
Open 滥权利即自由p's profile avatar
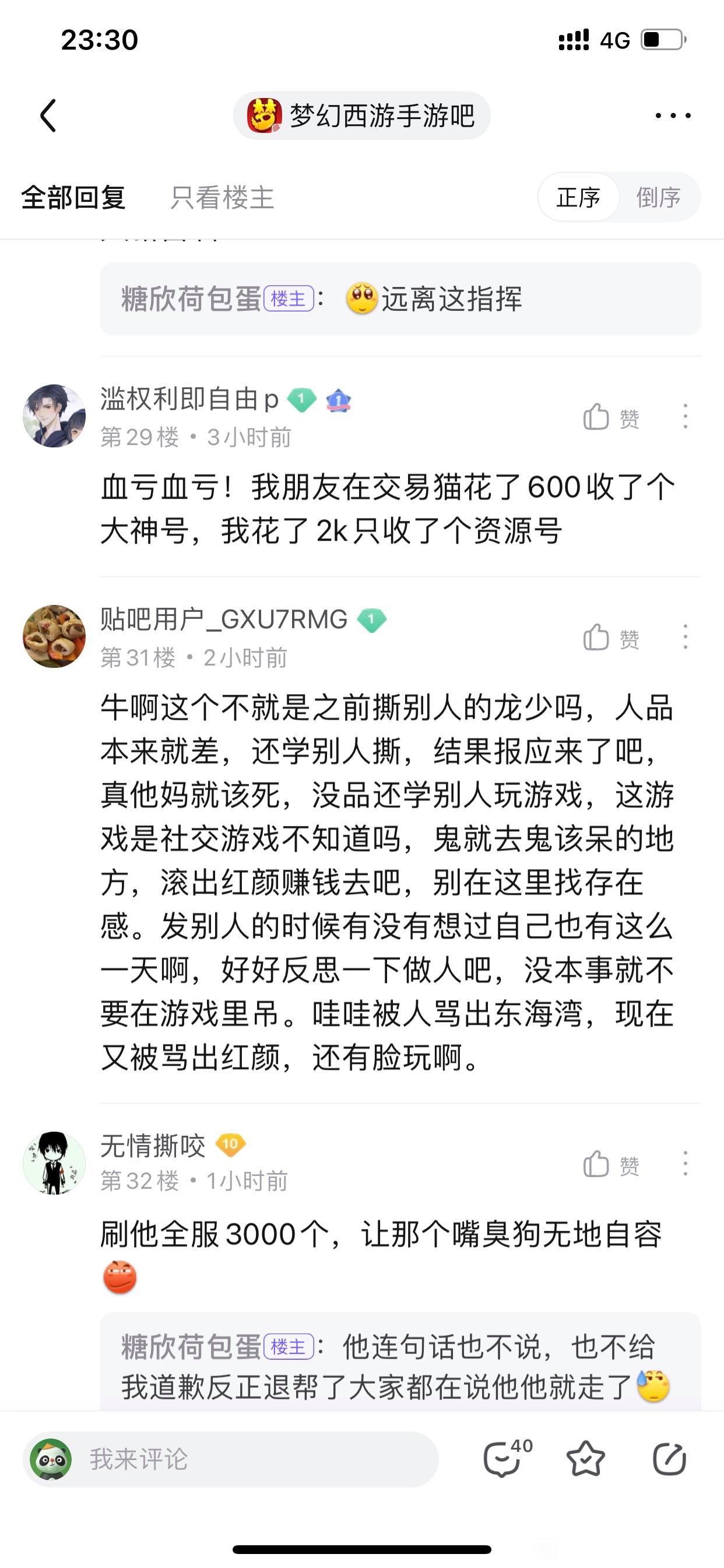tap(54, 416)
